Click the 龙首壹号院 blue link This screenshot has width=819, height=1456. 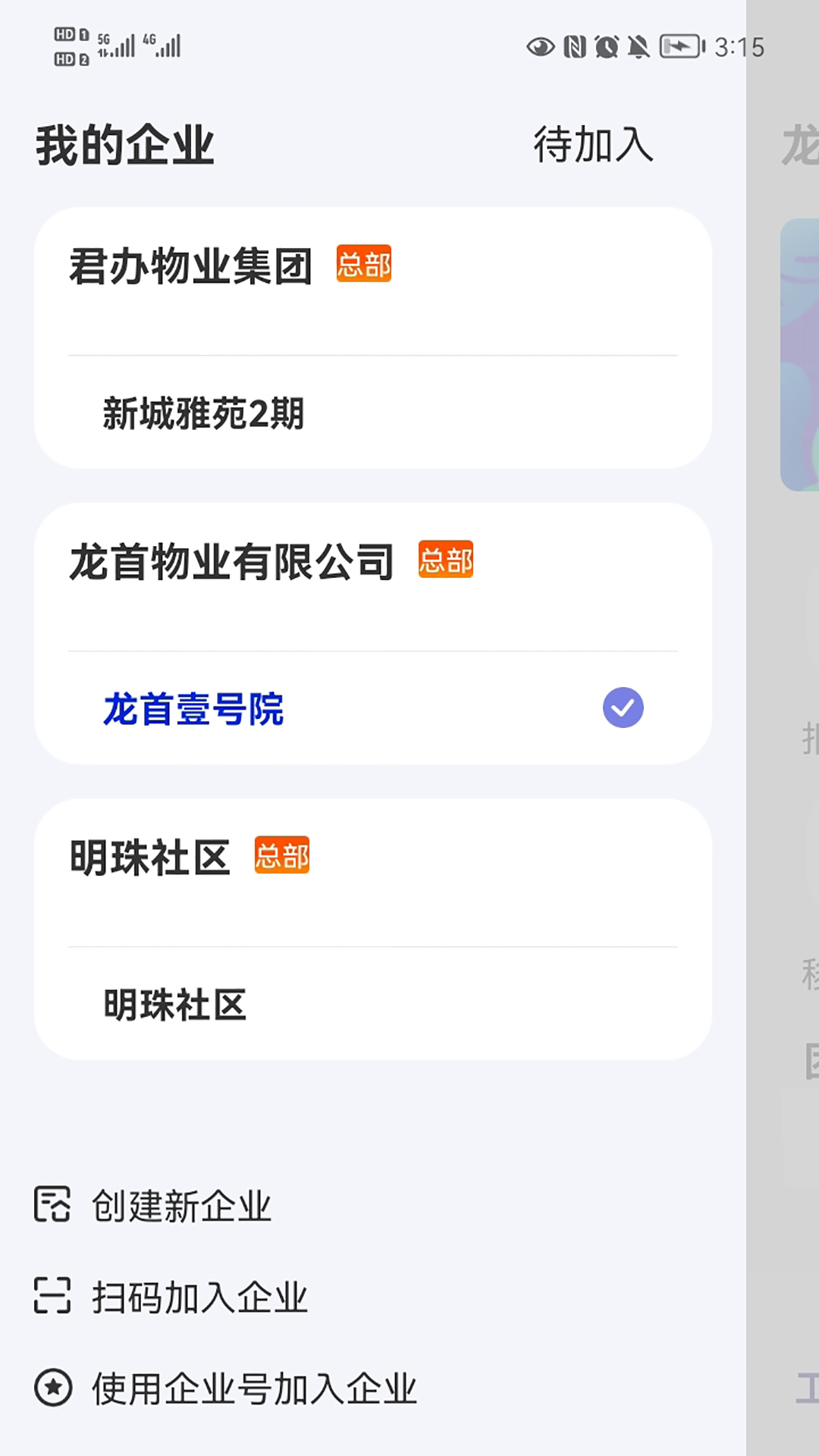[193, 708]
